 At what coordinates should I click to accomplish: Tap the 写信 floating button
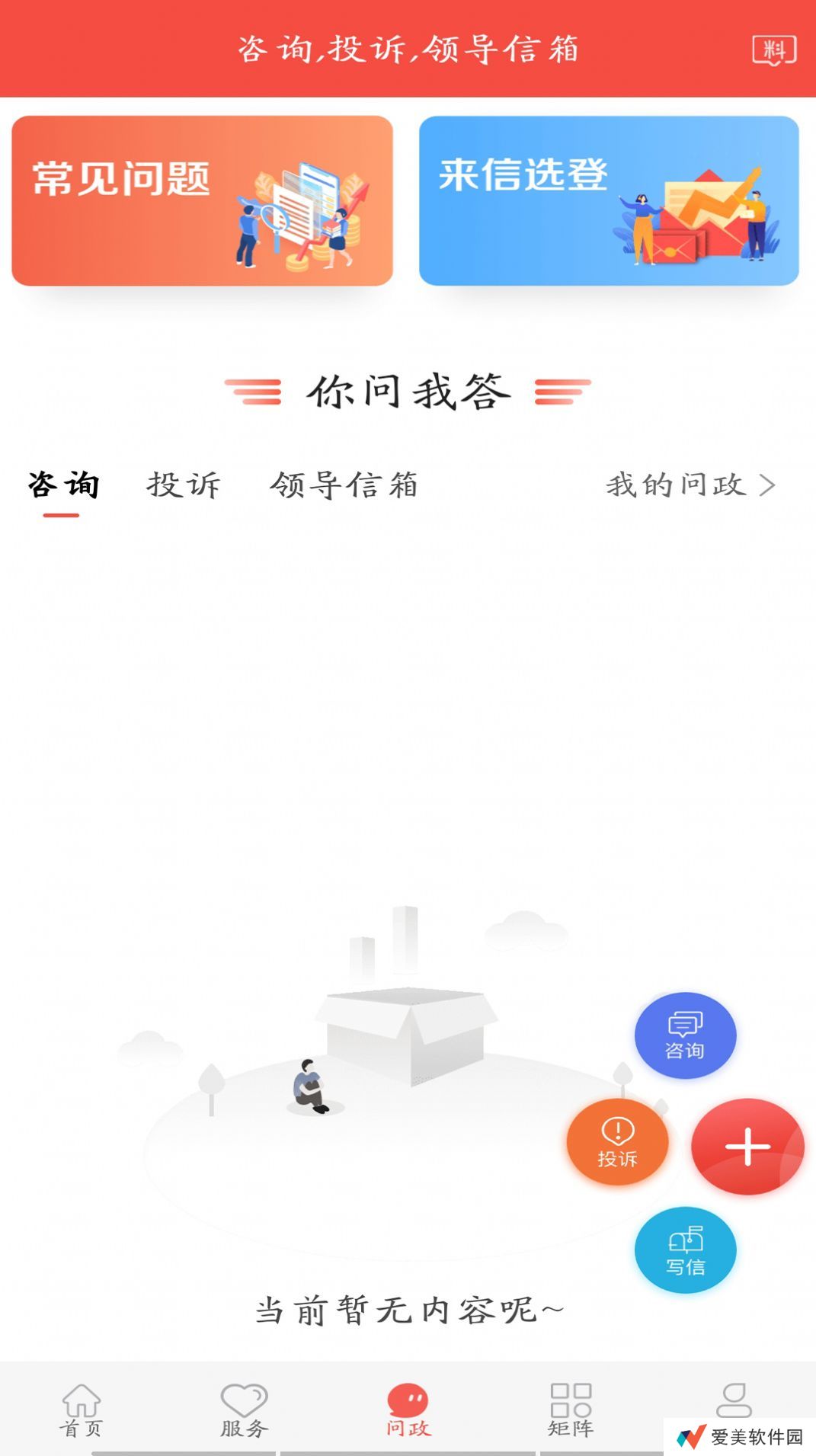click(685, 1250)
